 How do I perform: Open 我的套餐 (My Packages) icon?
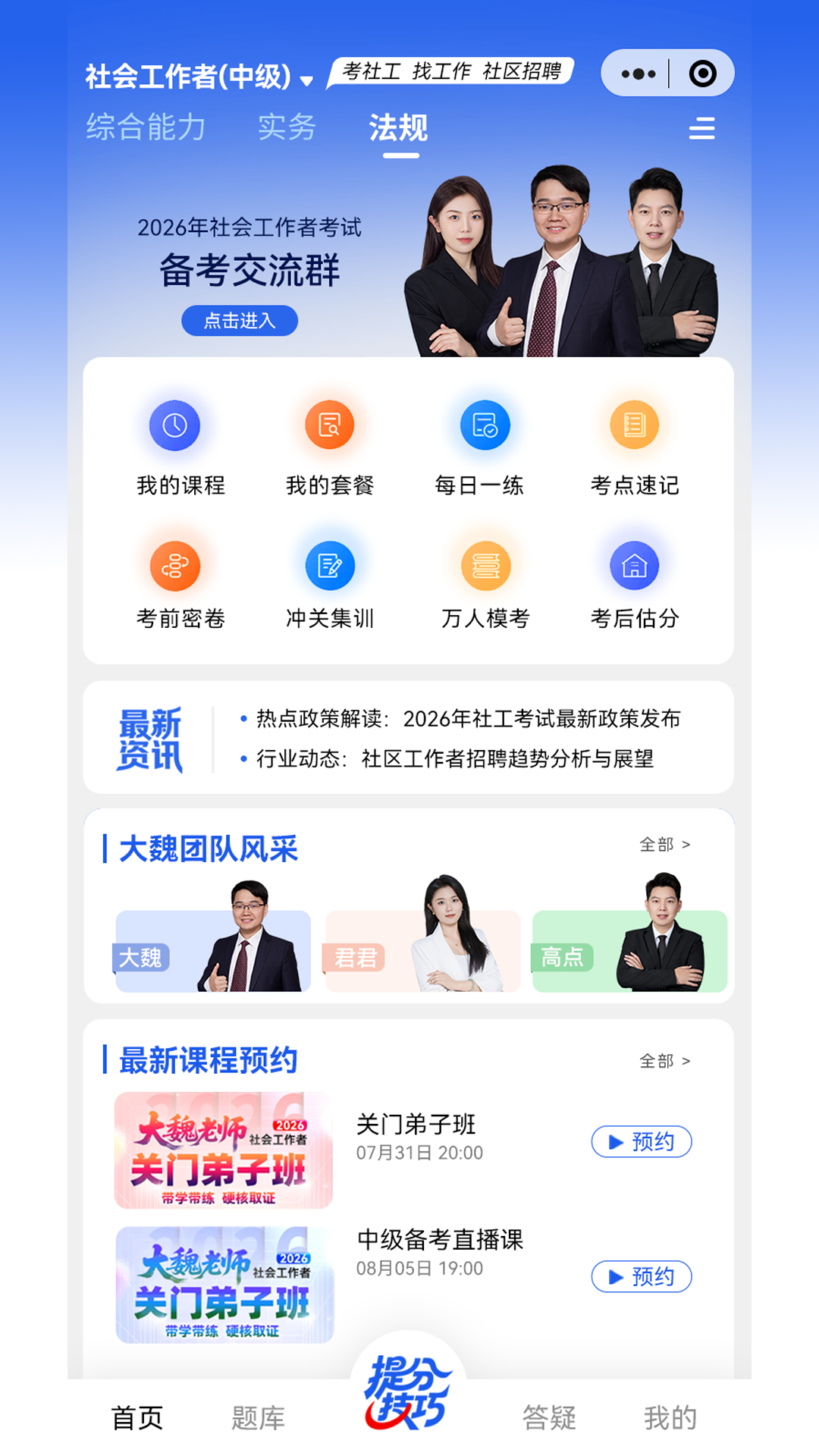330,427
